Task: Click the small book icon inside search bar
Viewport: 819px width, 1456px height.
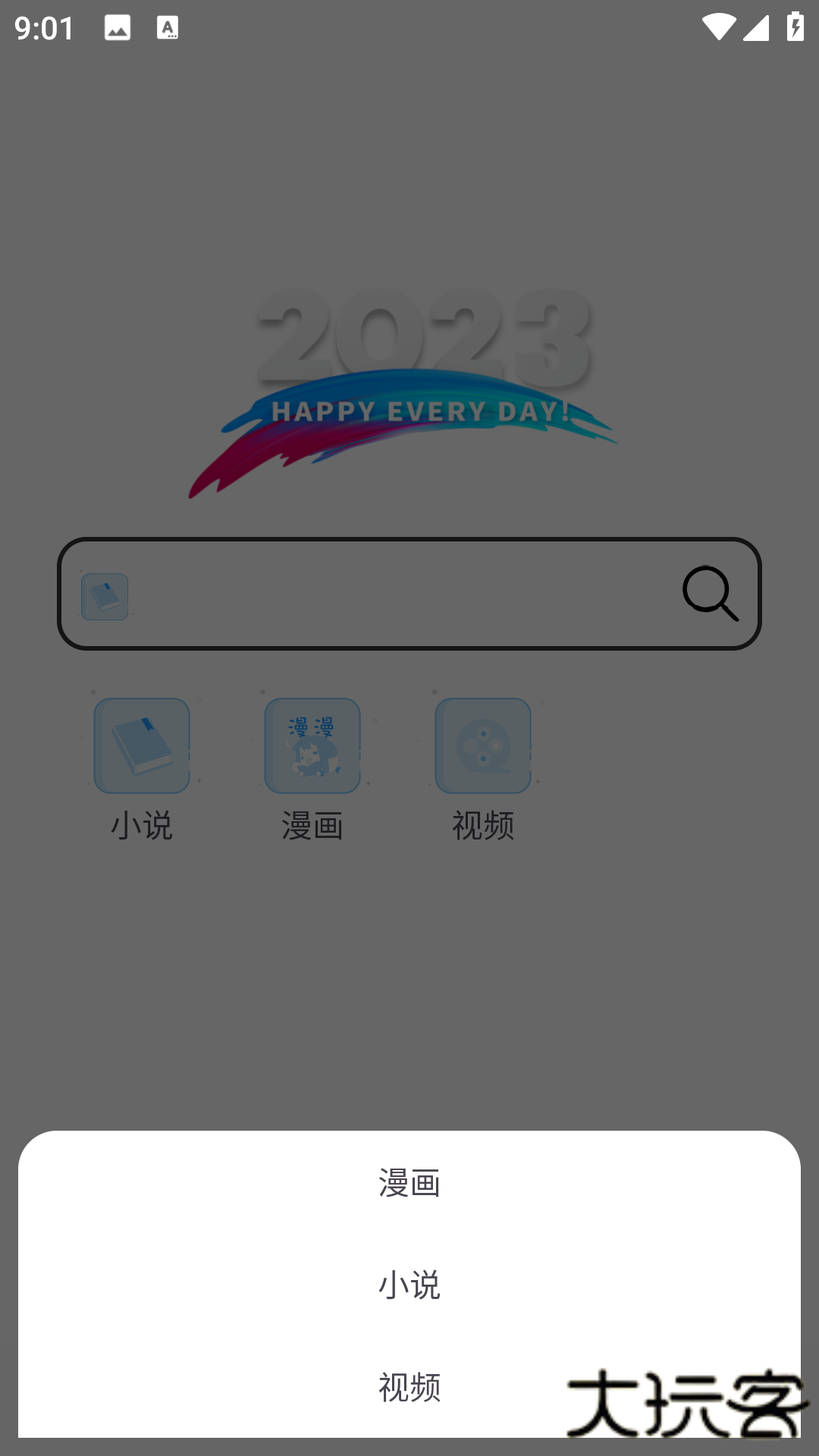Action: (105, 596)
